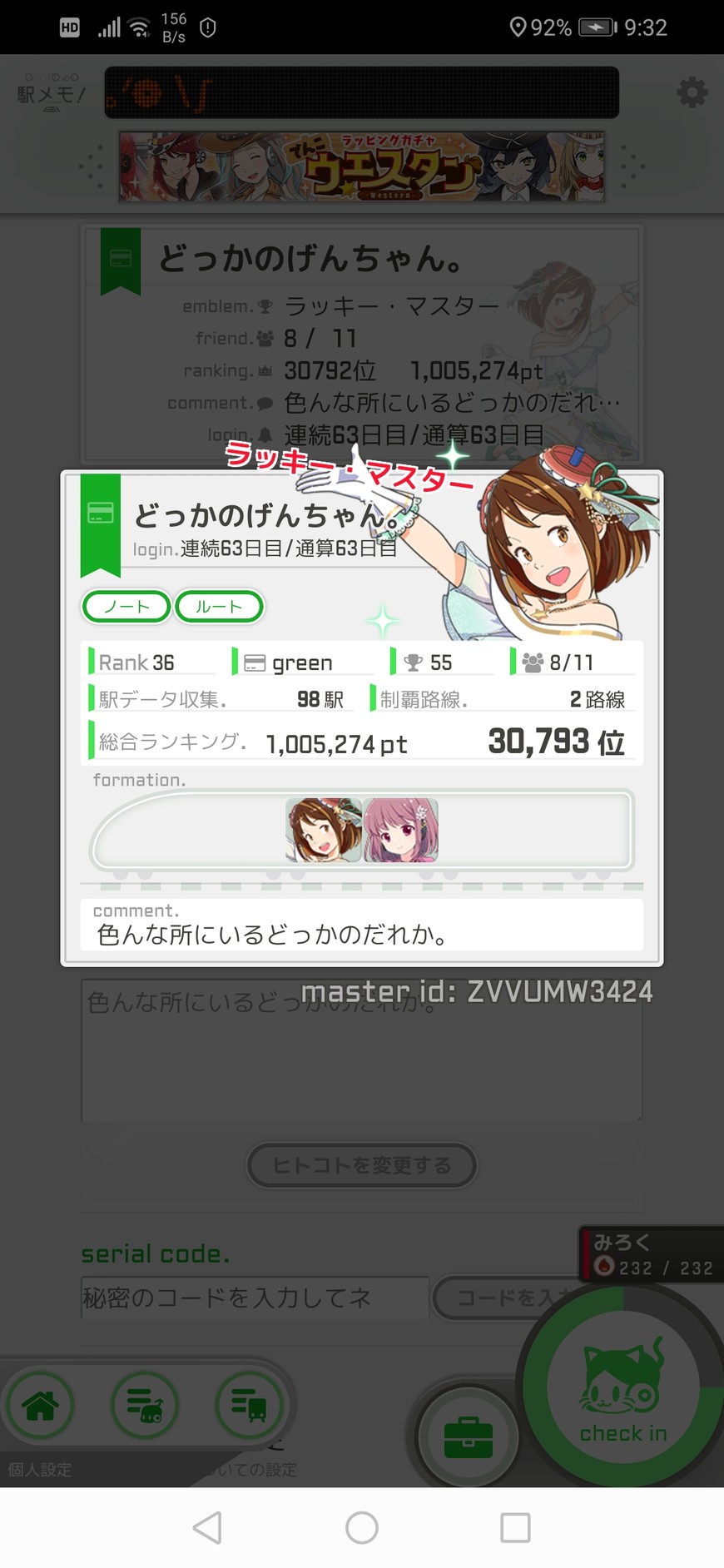Image resolution: width=724 pixels, height=1568 pixels.
Task: Open the ノート button on the card
Action: pyautogui.click(x=126, y=607)
